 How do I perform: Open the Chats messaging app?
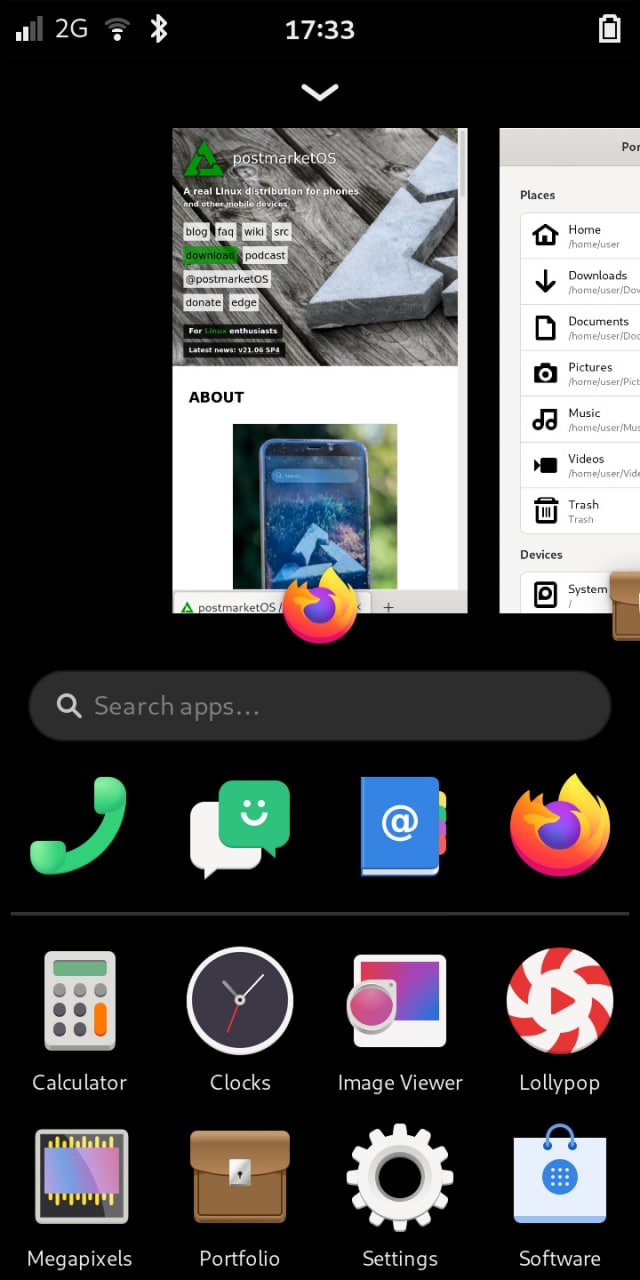click(x=240, y=828)
